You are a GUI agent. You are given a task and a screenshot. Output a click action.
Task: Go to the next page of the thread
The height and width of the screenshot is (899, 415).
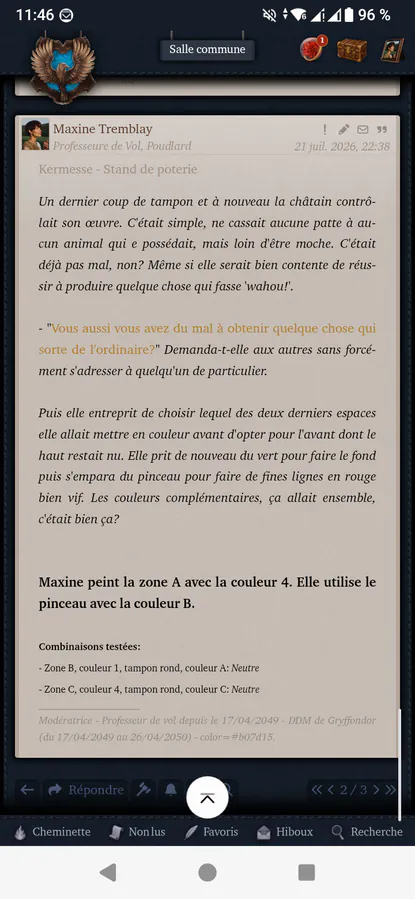(x=377, y=790)
